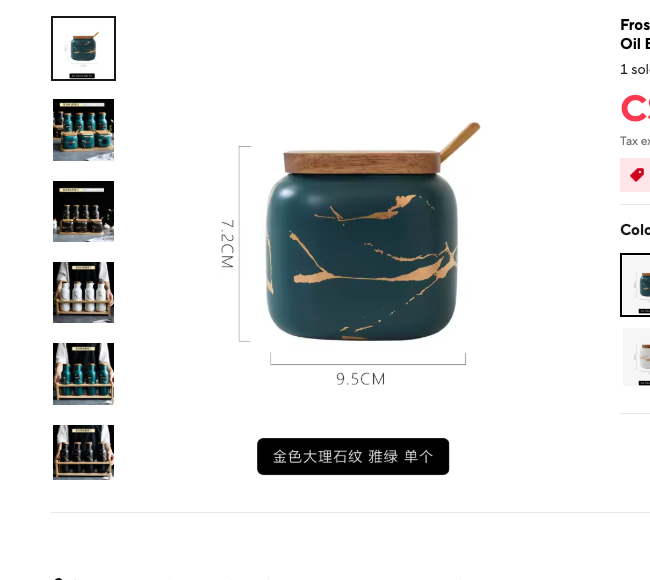The image size is (650, 580).
Task: Choose the dark green jar color option
Action: point(636,285)
